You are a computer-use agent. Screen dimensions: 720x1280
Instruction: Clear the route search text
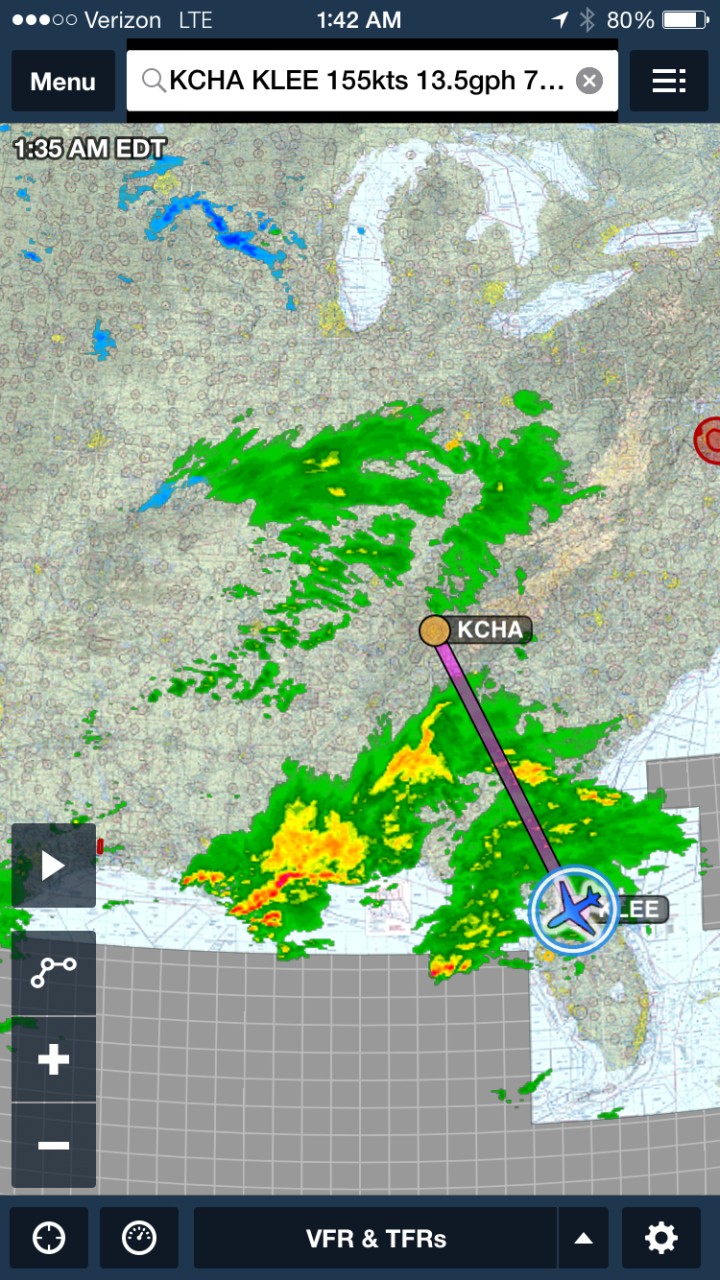click(x=590, y=81)
